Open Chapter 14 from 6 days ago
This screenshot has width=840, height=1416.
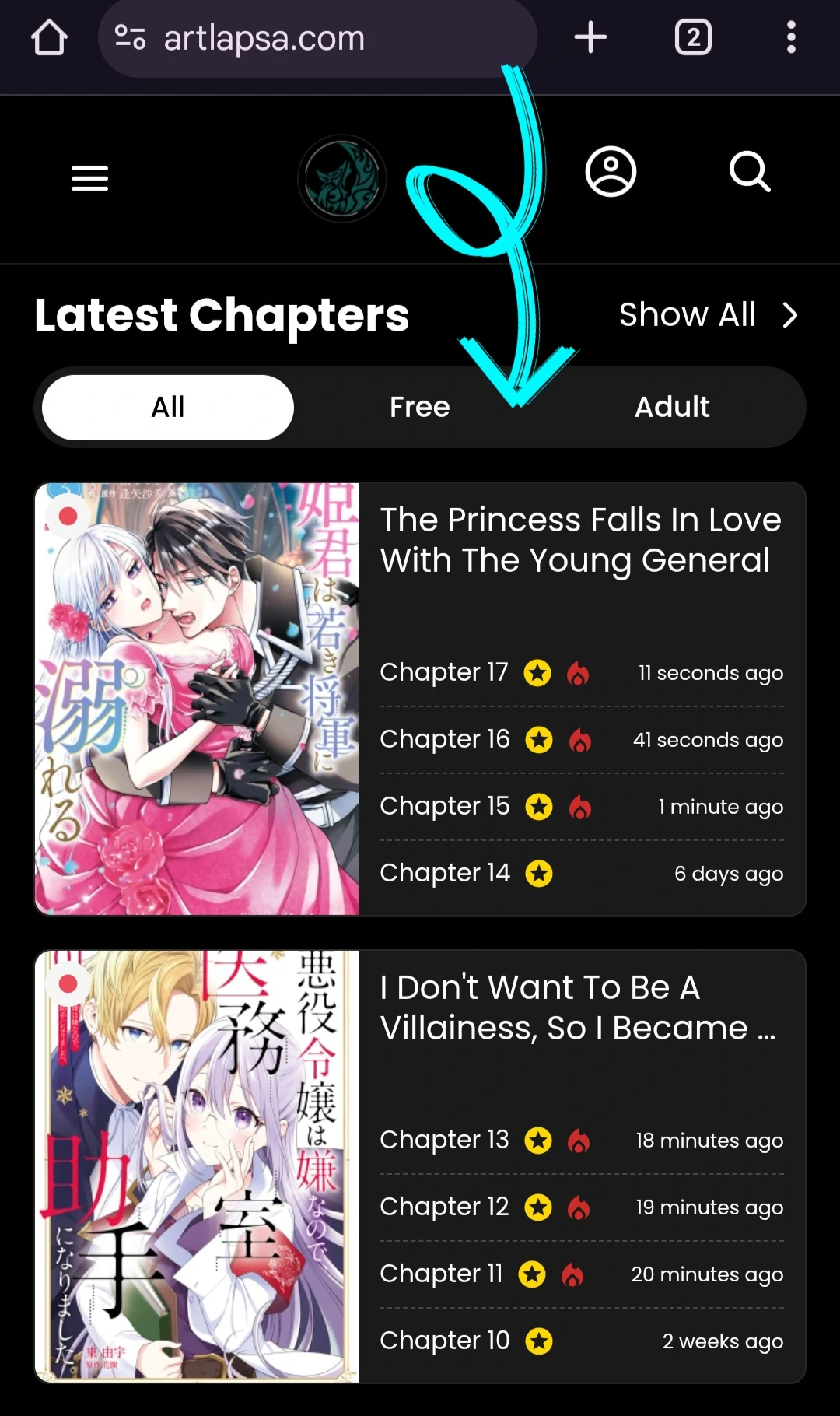click(x=445, y=873)
